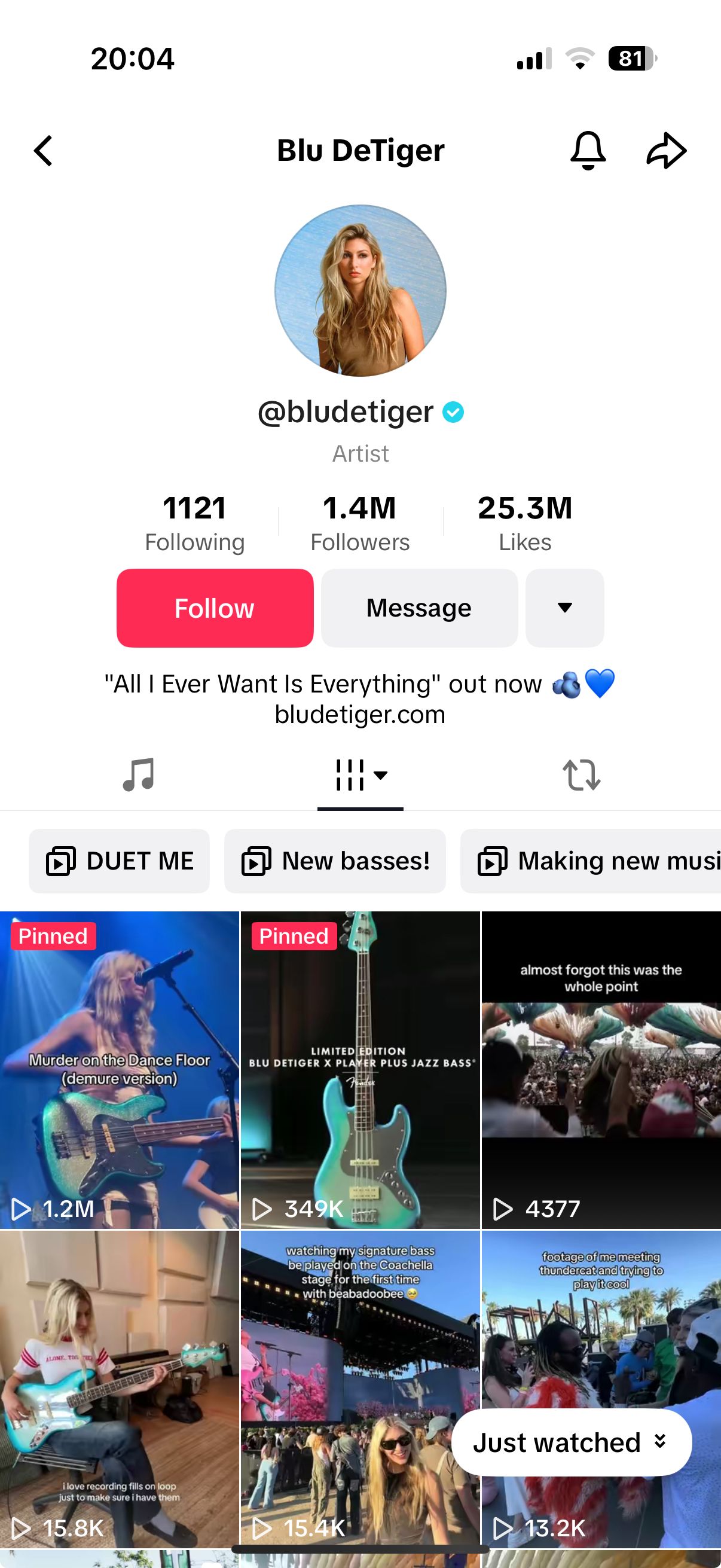The height and width of the screenshot is (1568, 721).
Task: Open the DUET ME playlist
Action: pos(119,861)
